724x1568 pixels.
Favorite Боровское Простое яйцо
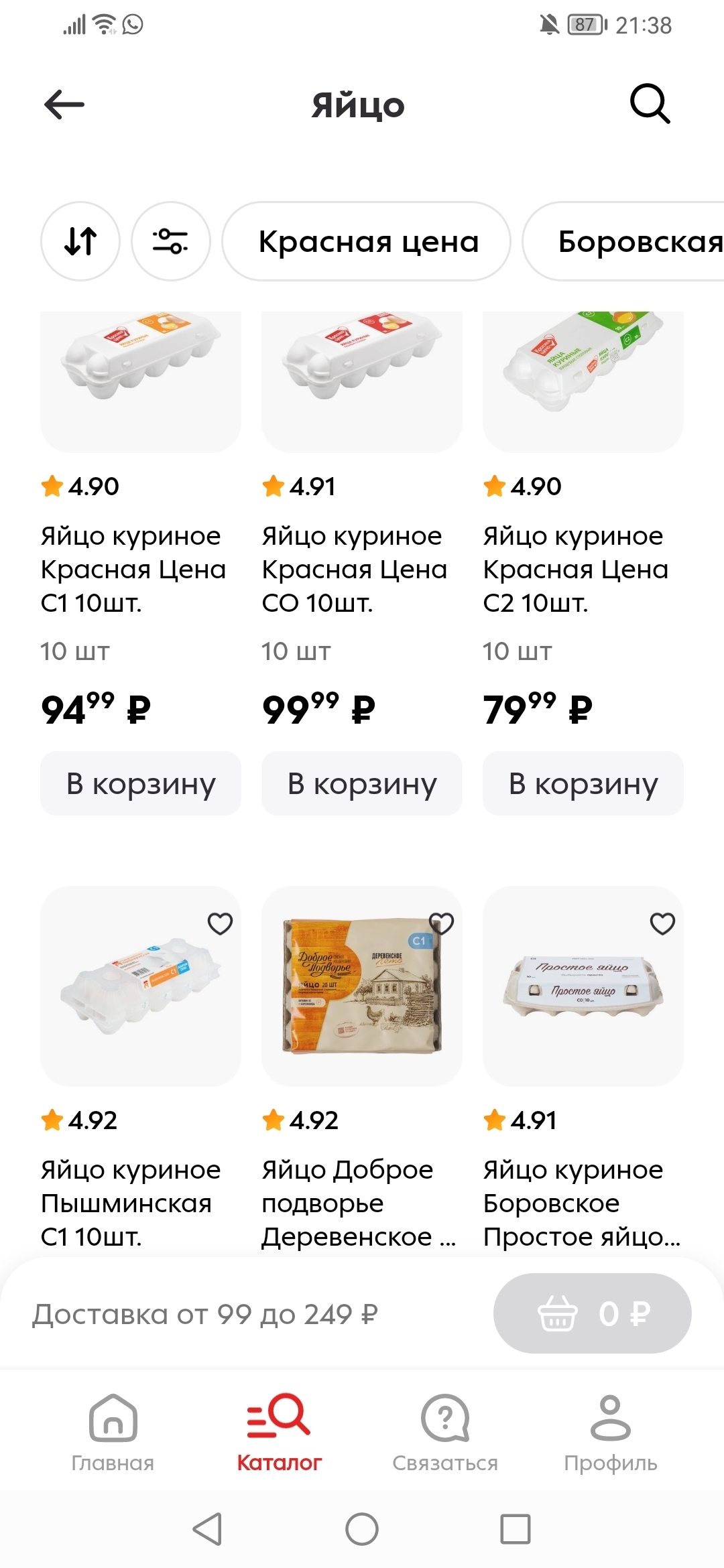[662, 923]
